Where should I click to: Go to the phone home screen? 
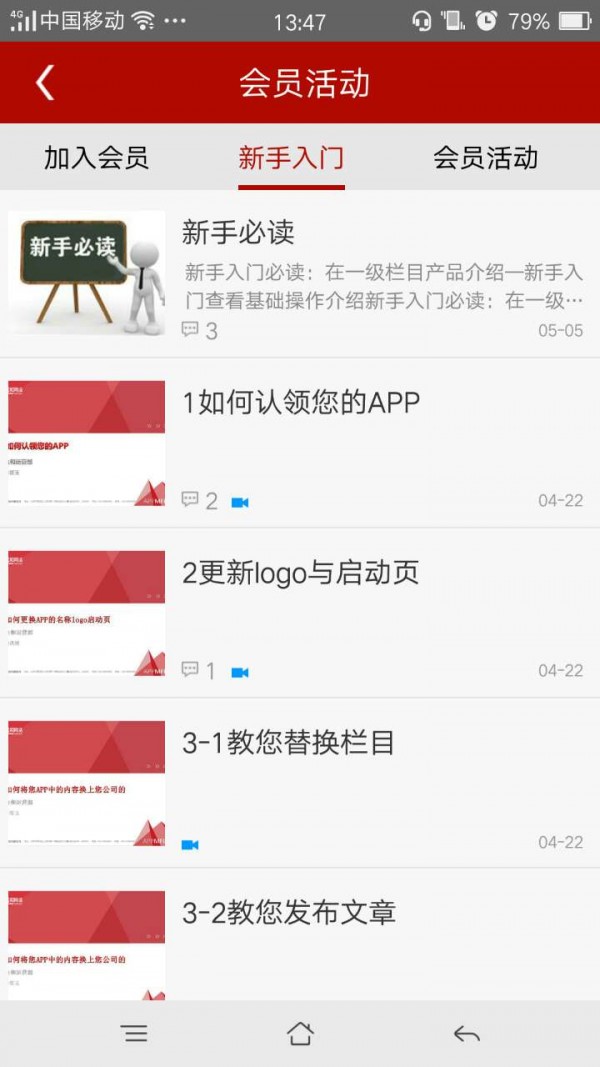point(300,1034)
